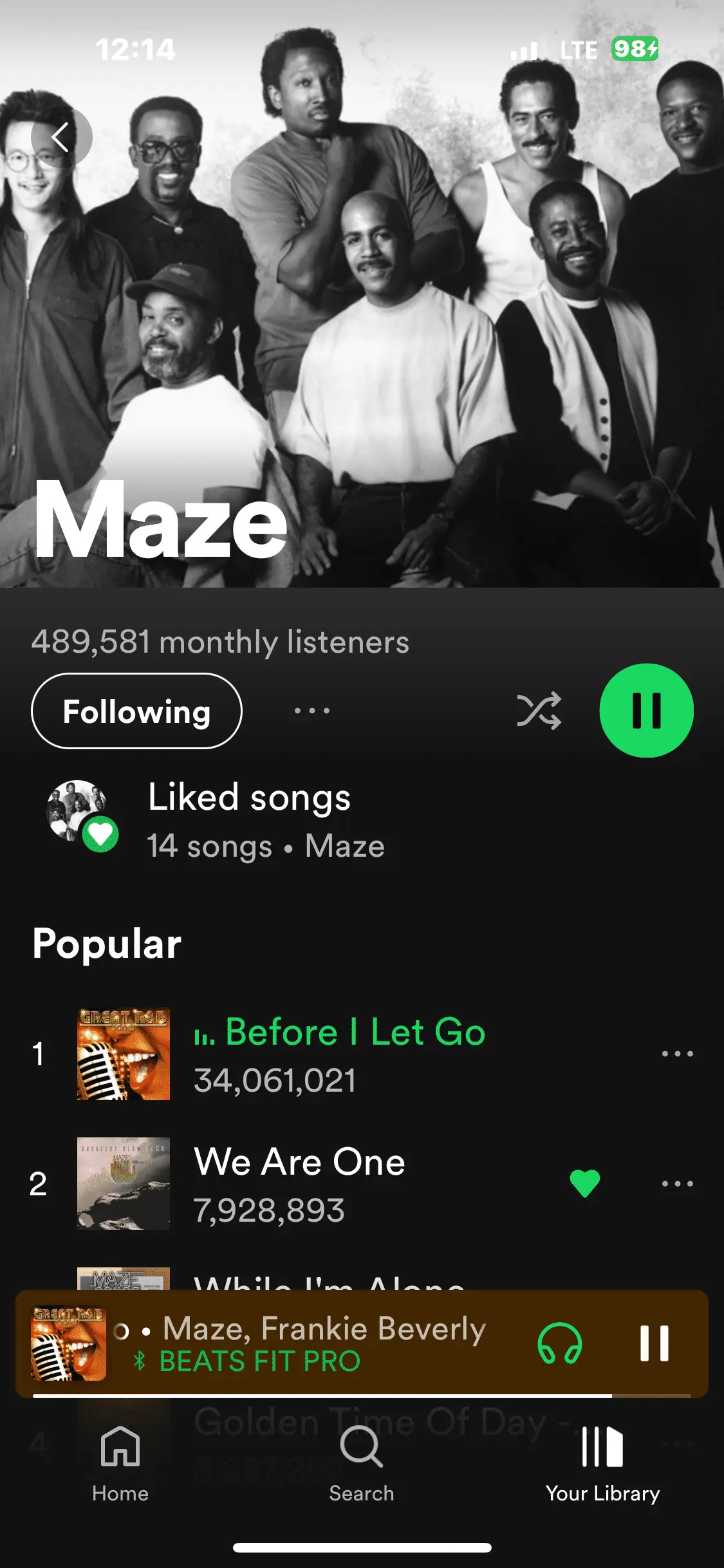Screen dimensions: 724x1568
Task: Tap the Following button to unfollow Maze
Action: pos(136,711)
